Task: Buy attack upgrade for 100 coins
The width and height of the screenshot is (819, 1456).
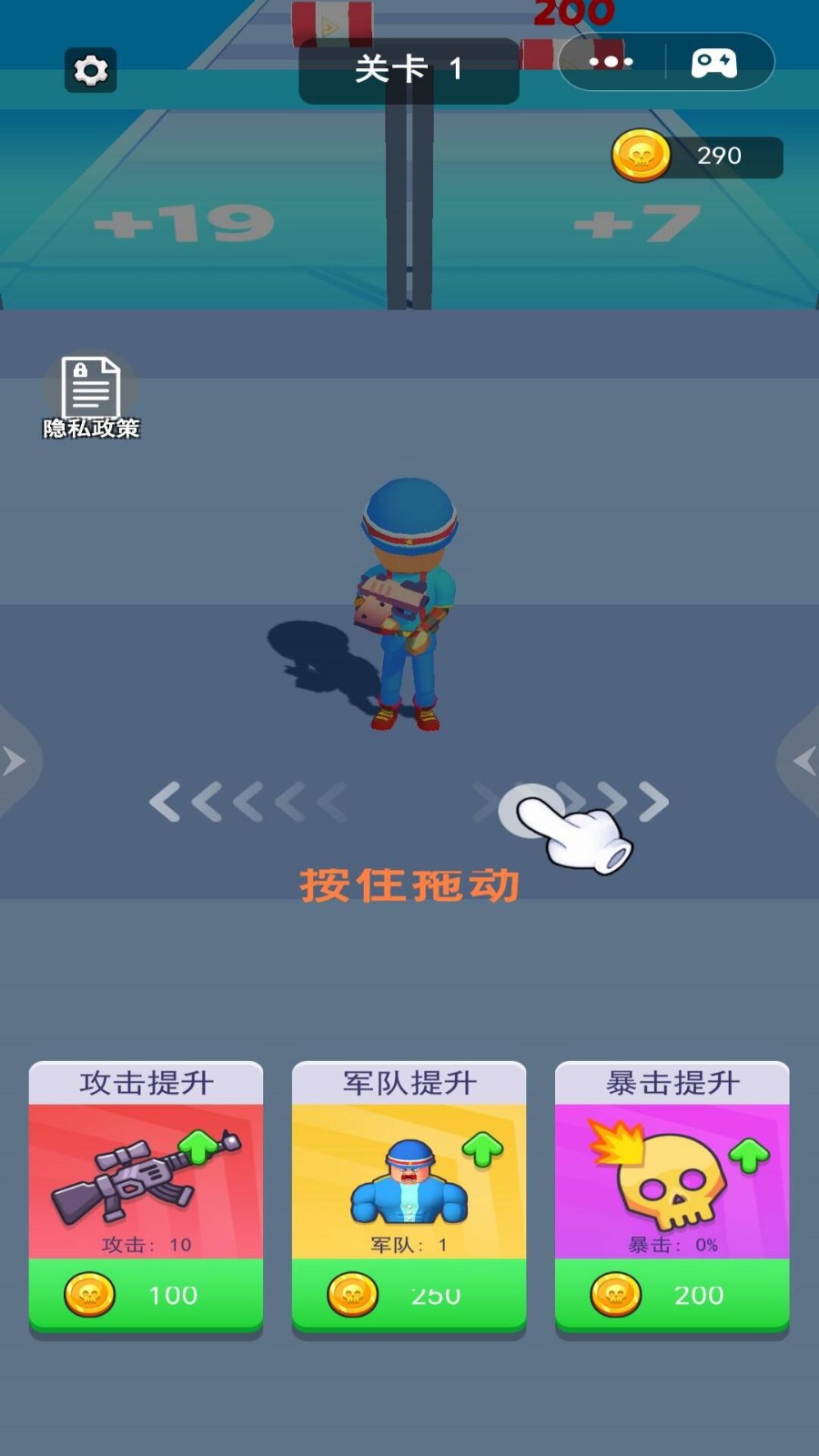Action: [144, 1294]
